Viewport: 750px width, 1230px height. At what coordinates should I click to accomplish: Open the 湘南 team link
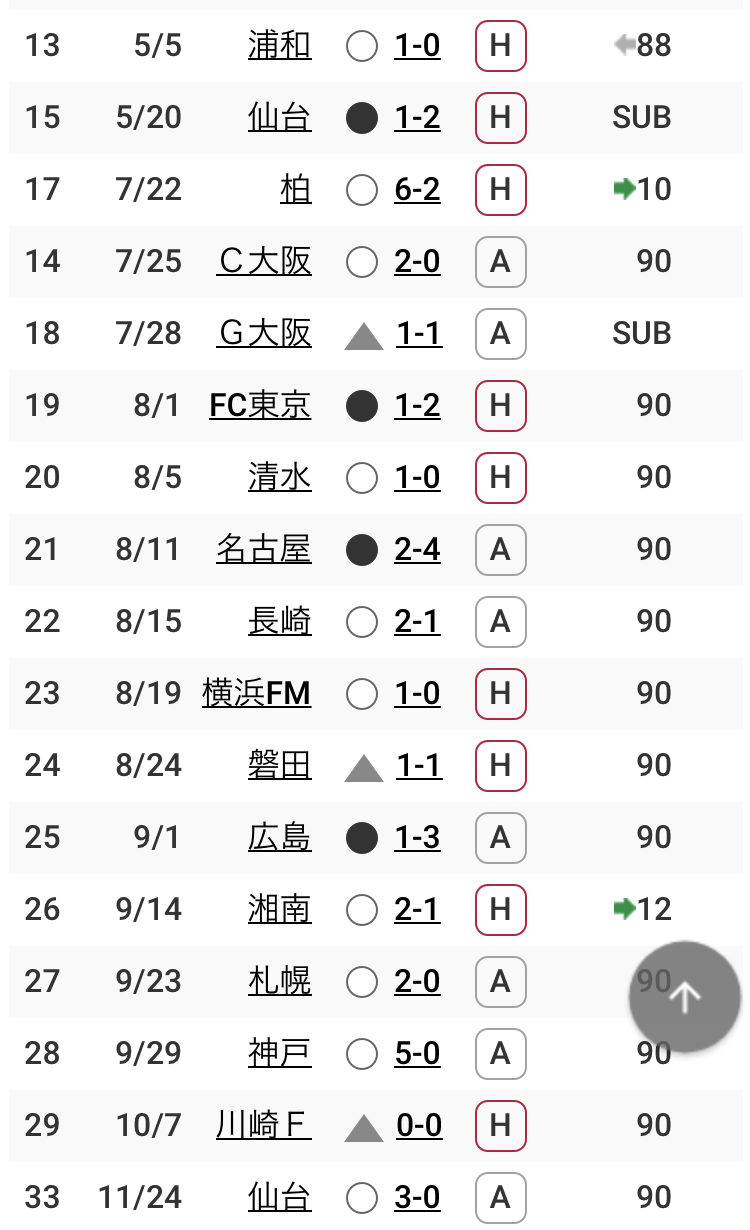point(279,910)
